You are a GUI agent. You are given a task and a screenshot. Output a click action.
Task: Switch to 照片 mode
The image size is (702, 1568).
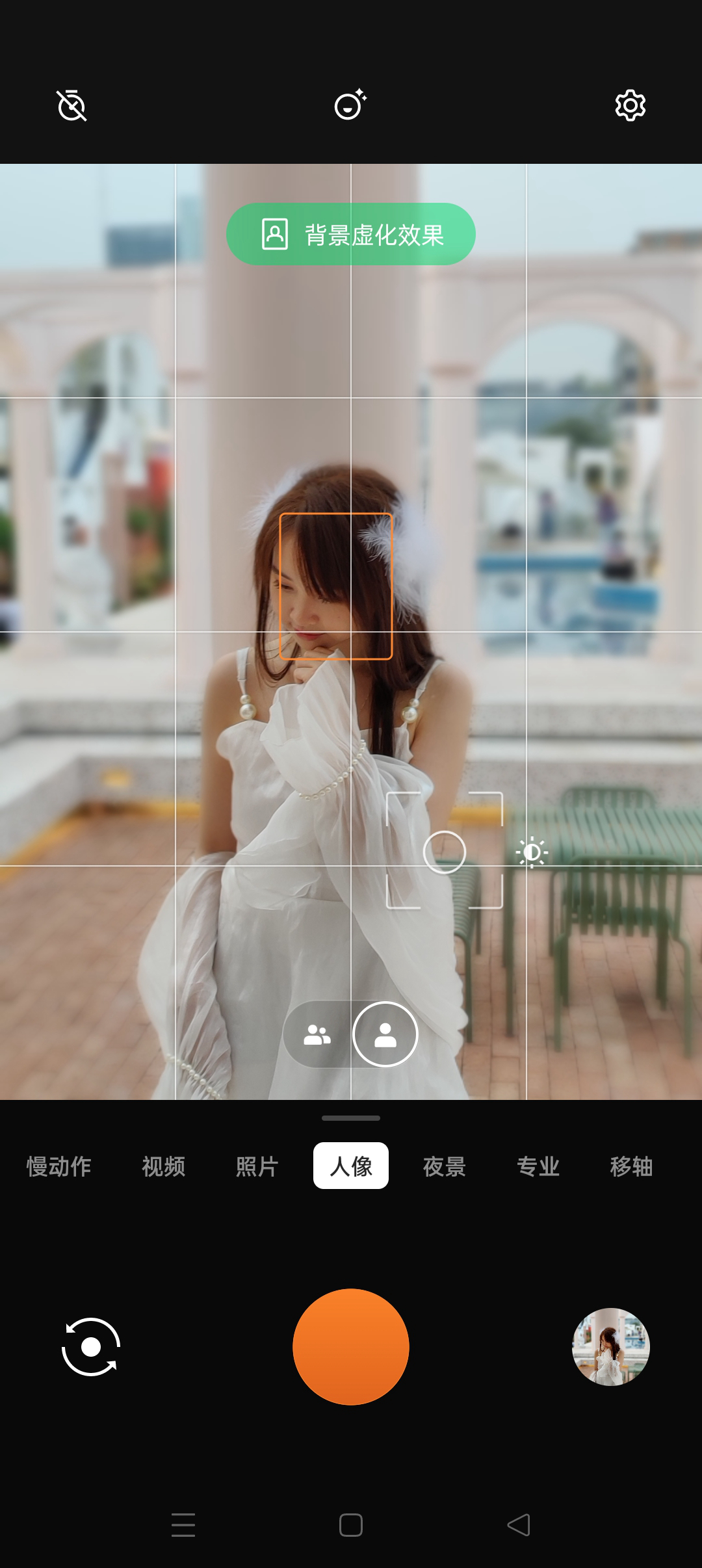(x=257, y=1166)
